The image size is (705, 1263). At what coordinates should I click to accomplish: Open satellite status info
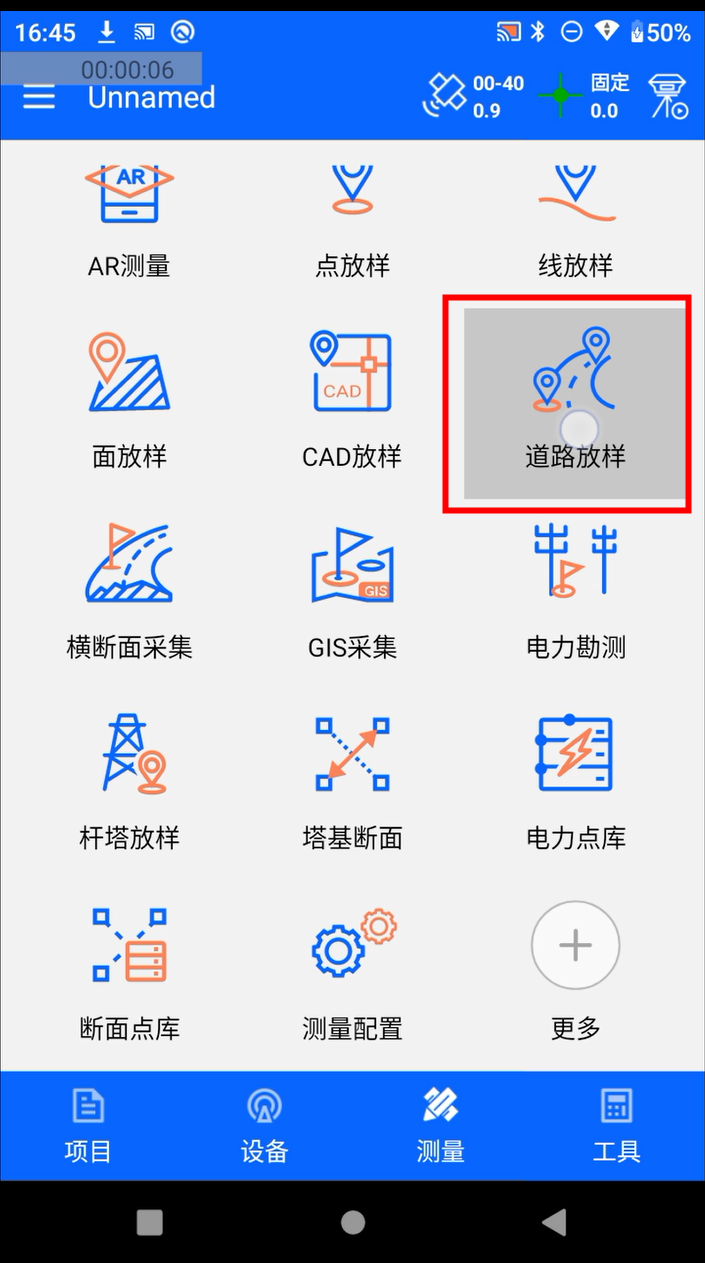click(x=473, y=97)
